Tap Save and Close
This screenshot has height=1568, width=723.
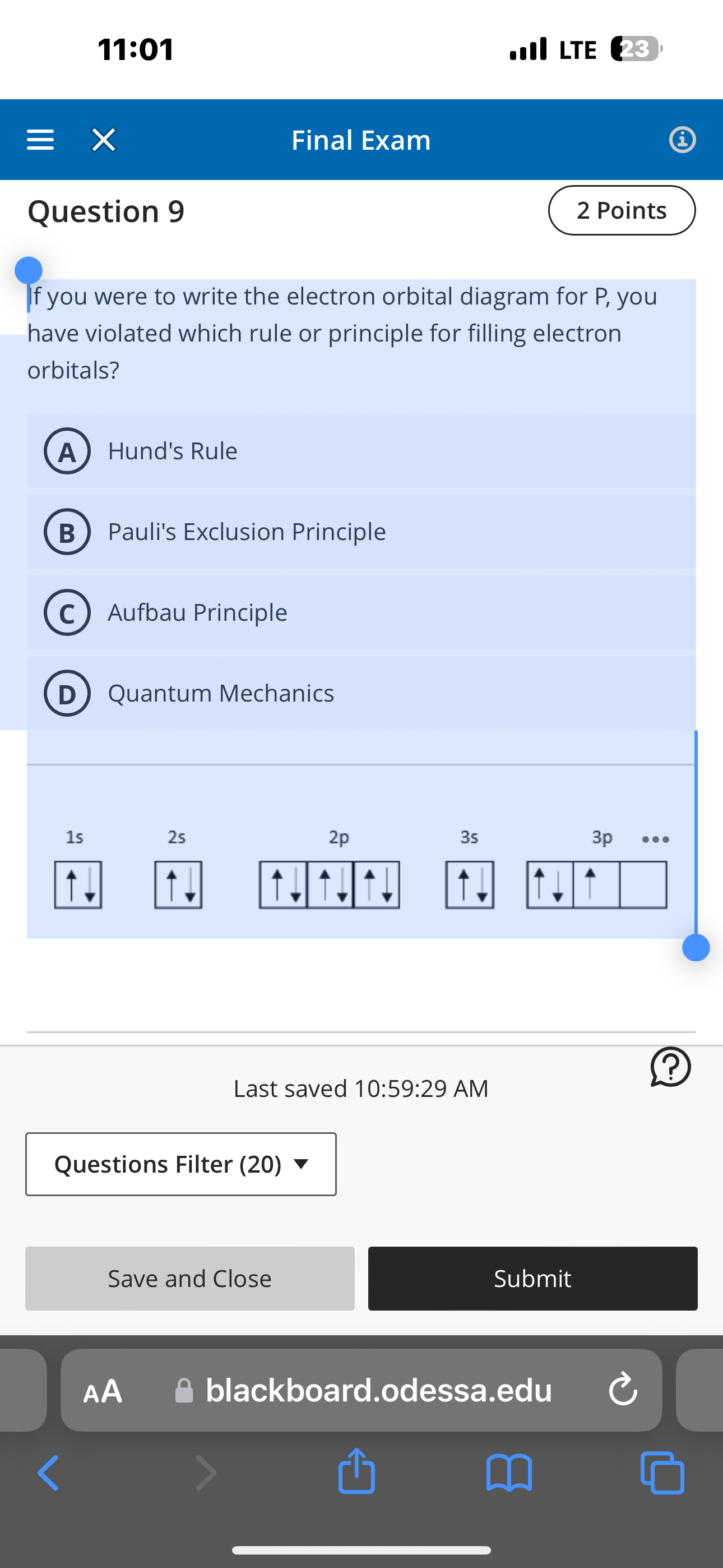[x=189, y=1278]
